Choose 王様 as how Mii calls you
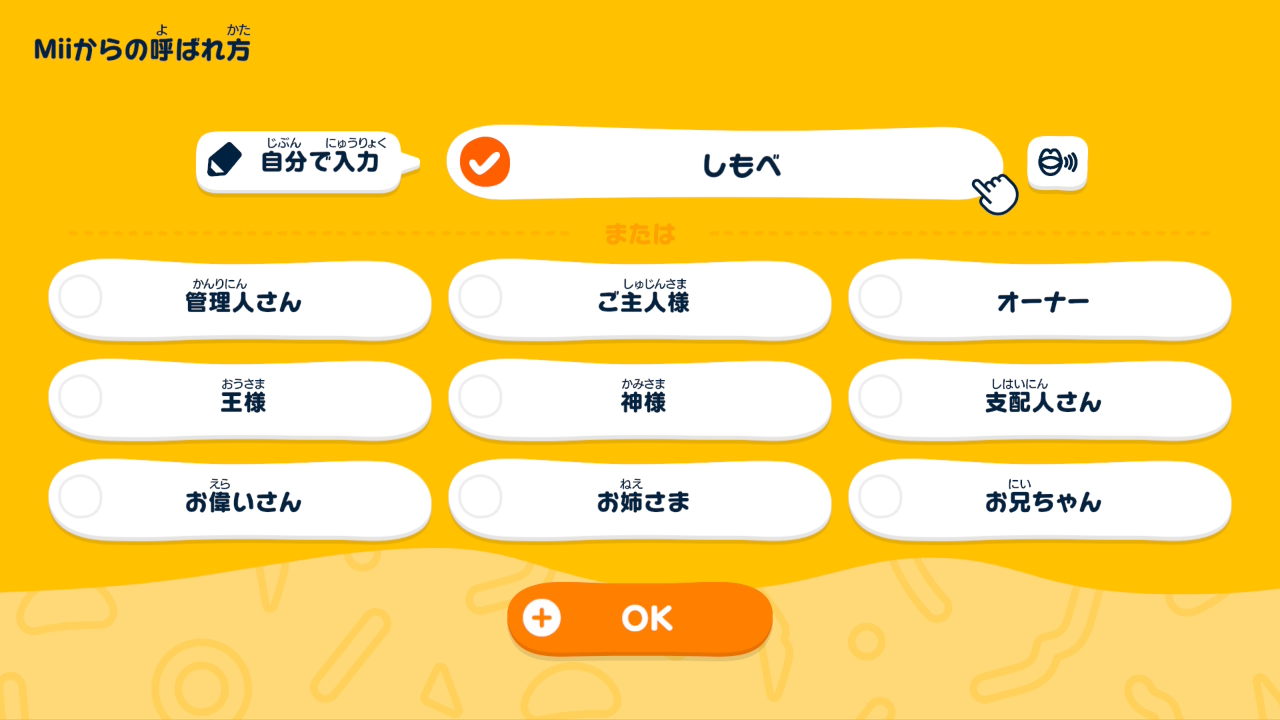 click(240, 400)
